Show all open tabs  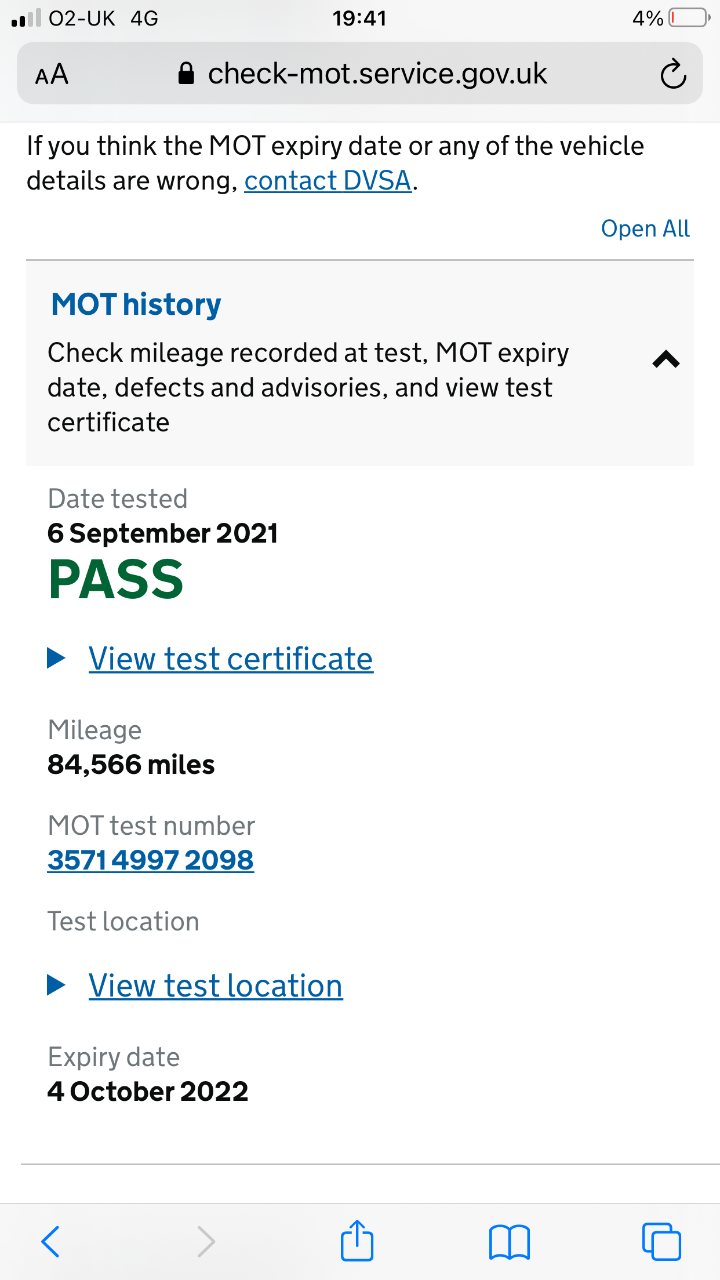click(662, 1241)
